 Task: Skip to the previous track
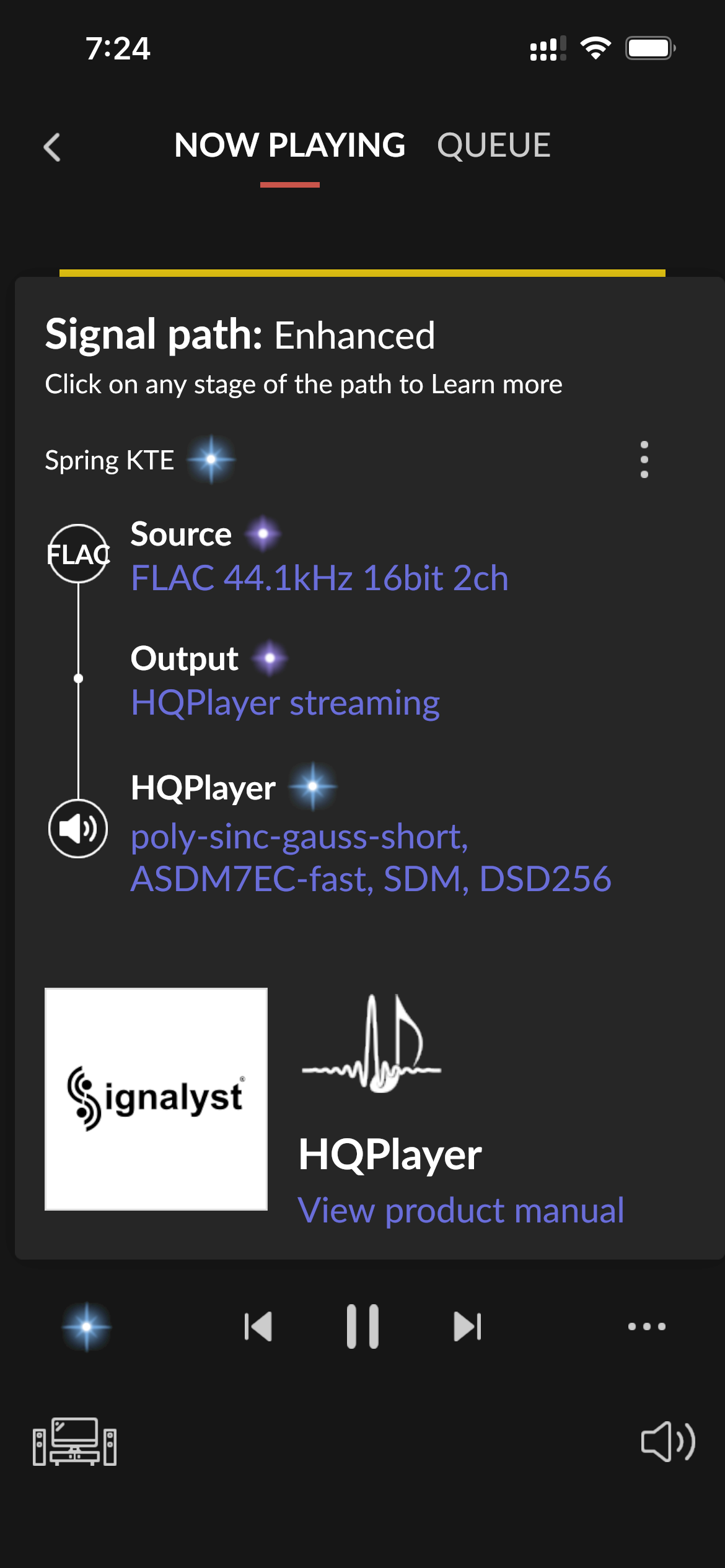258,1326
